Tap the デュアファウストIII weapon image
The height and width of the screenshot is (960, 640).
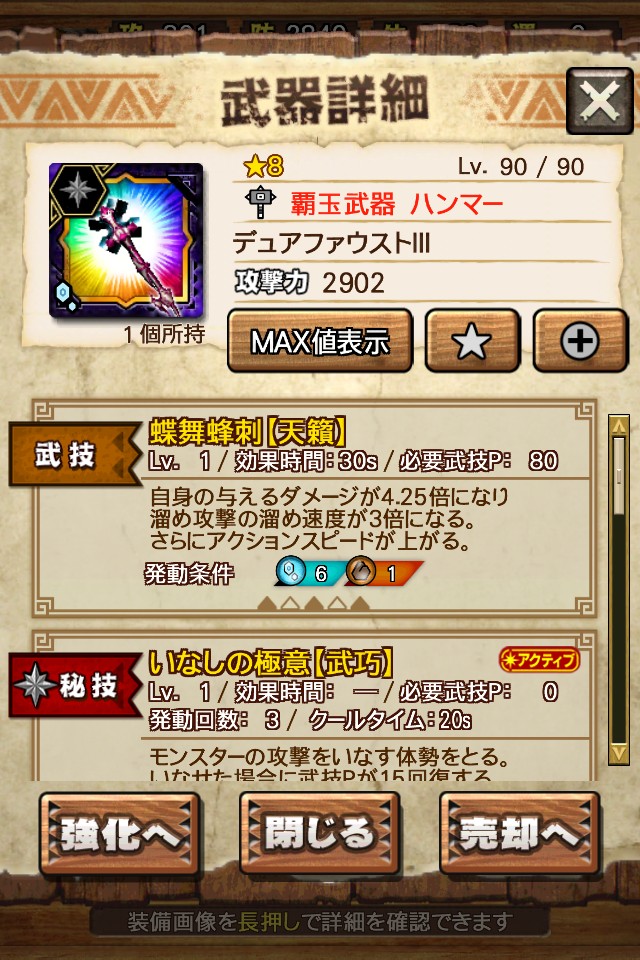[x=126, y=240]
